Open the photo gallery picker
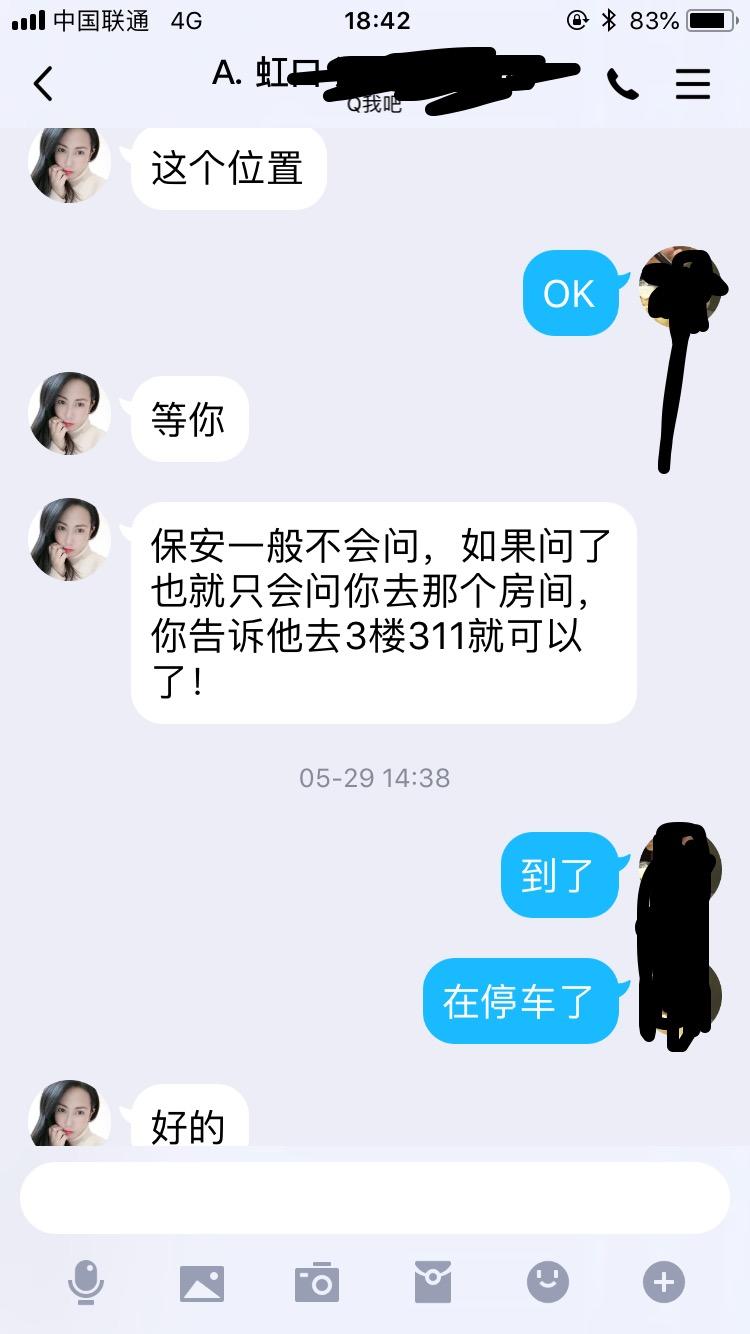This screenshot has height=1334, width=750. coord(202,1282)
